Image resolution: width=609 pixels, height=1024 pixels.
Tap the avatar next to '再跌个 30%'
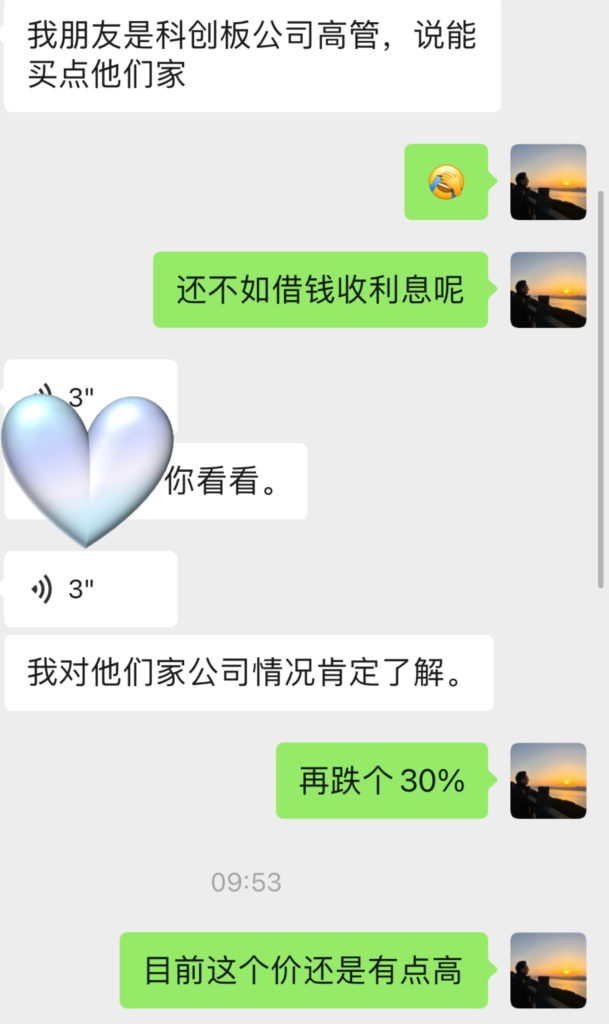point(548,780)
